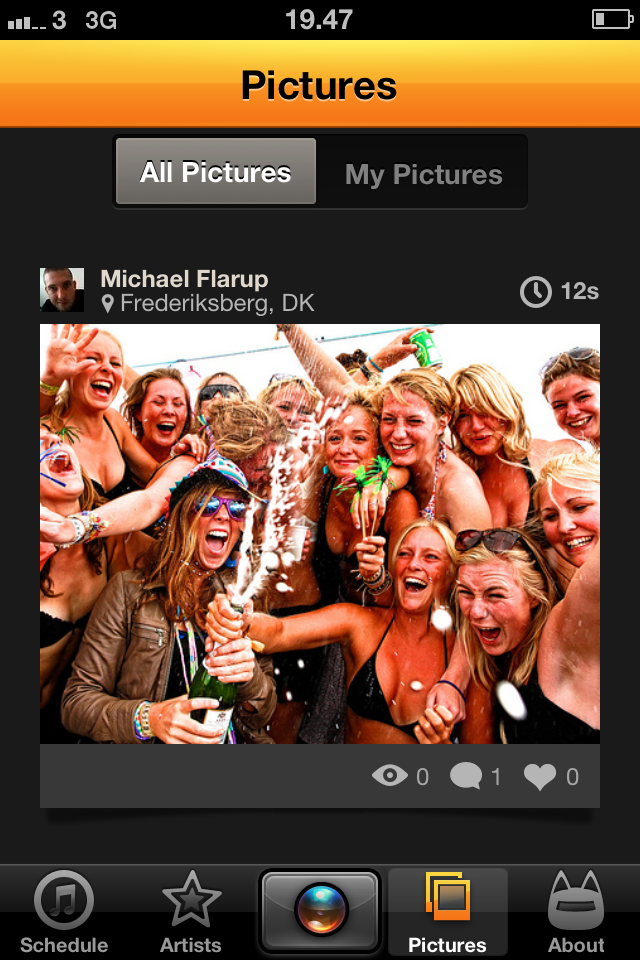Select the All Pictures segment

click(216, 172)
